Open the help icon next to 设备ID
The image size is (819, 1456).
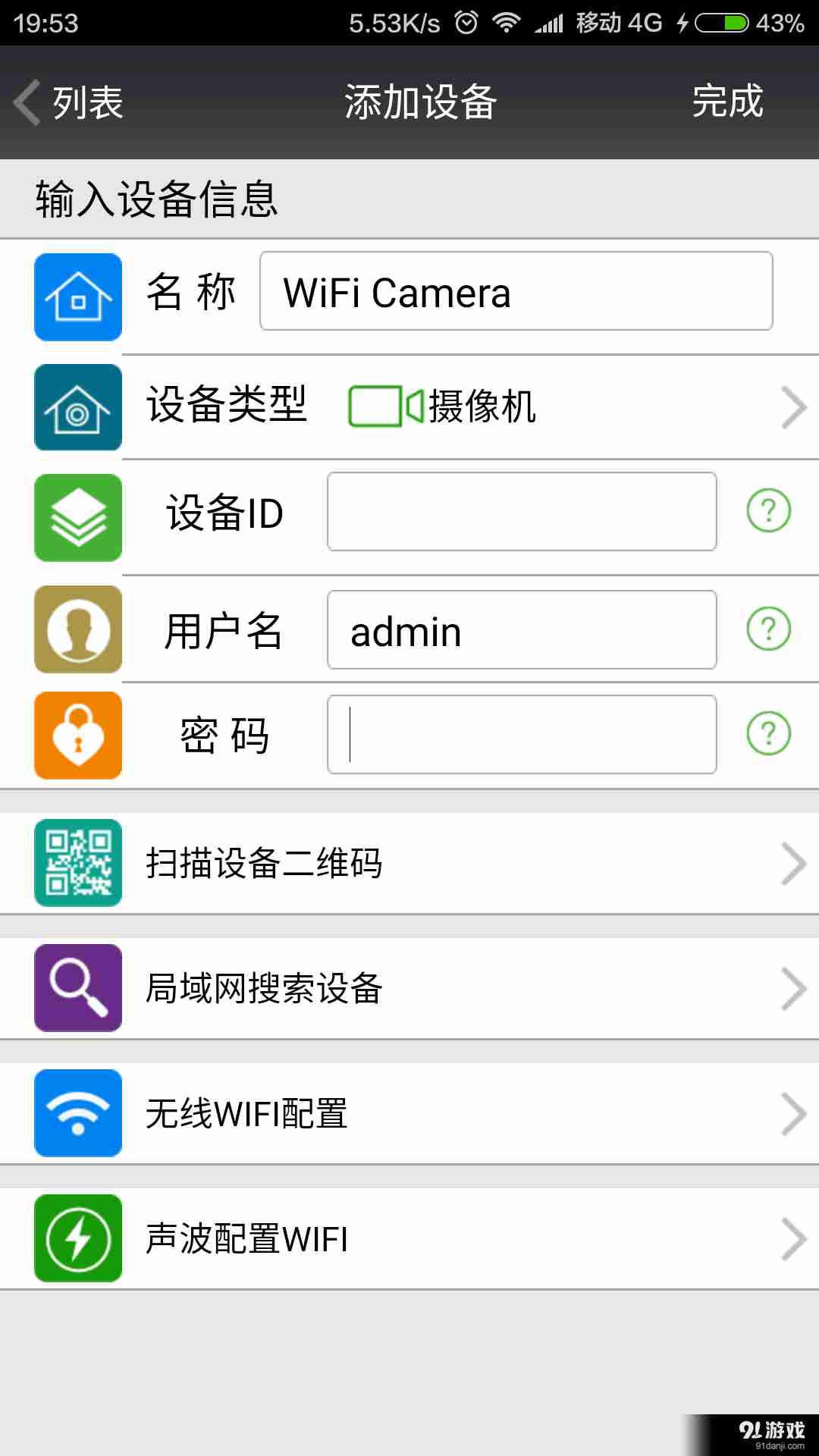point(769,511)
